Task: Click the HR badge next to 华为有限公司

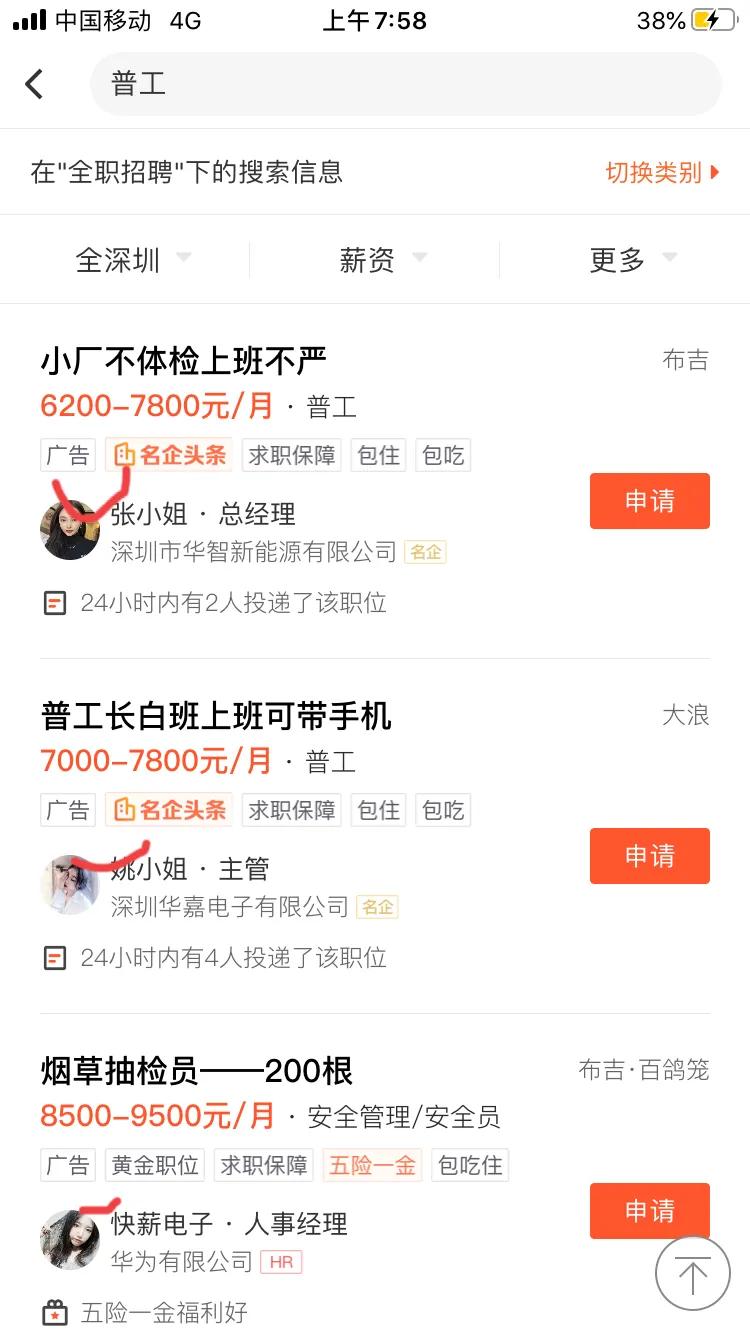Action: (281, 1262)
